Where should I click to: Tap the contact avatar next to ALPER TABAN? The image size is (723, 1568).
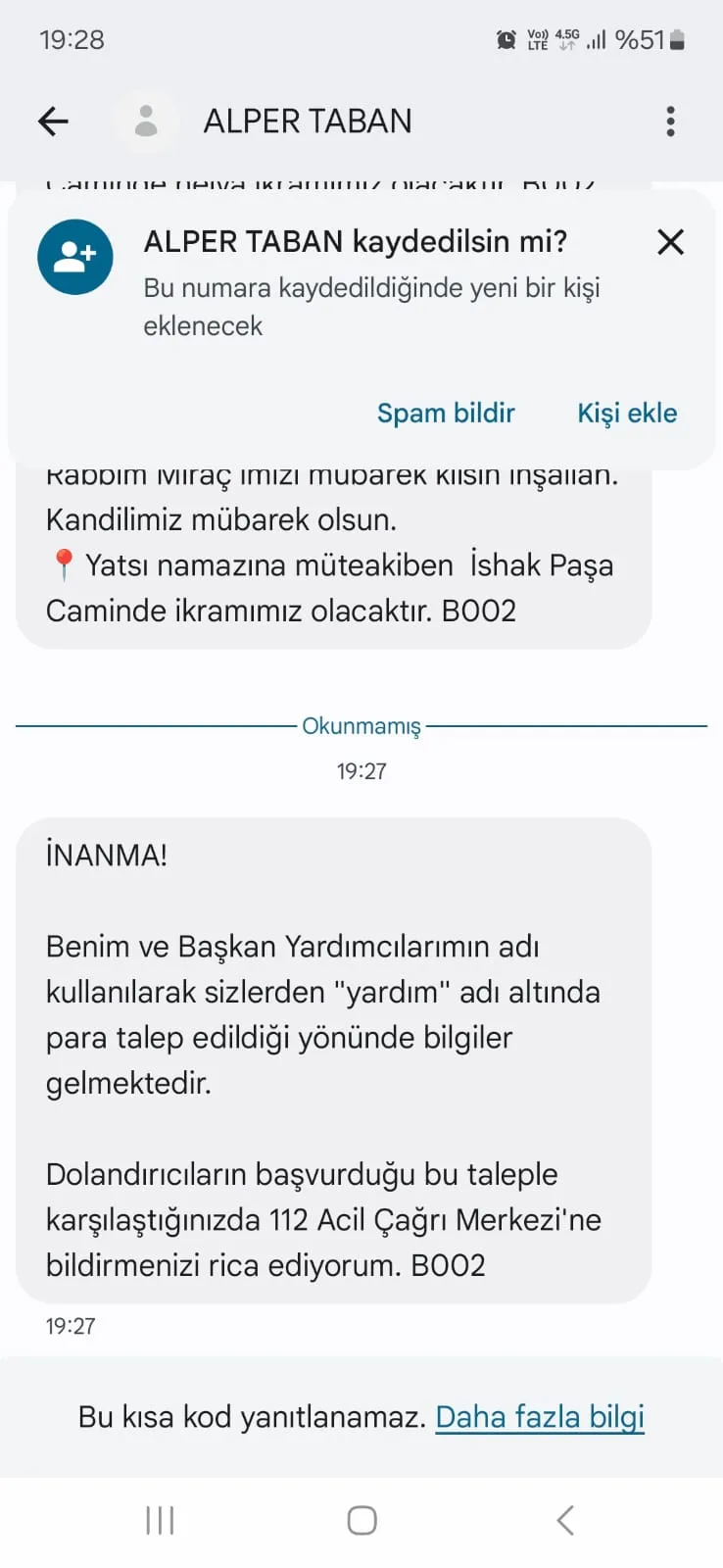[145, 121]
